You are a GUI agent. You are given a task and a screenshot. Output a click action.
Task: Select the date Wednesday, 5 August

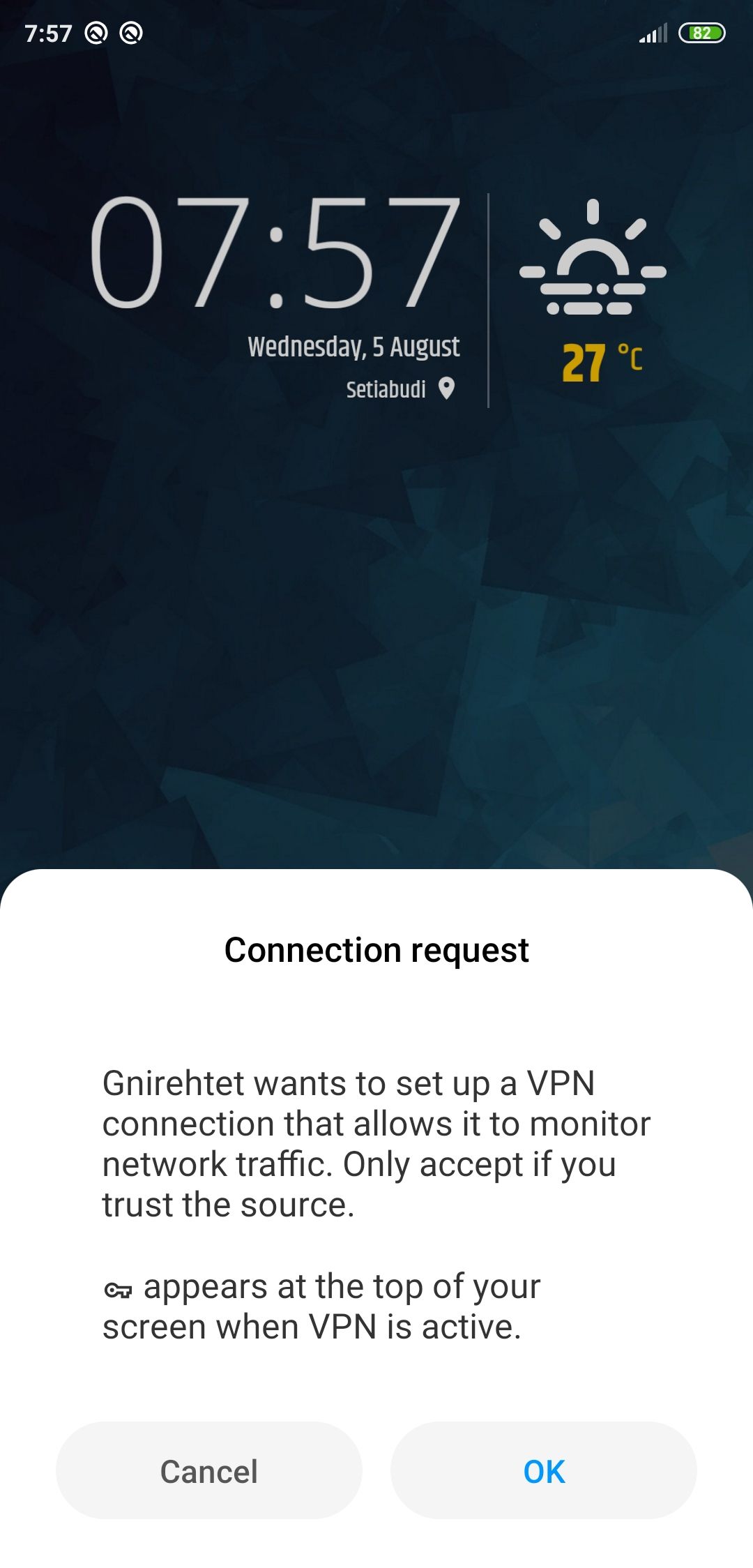[354, 345]
